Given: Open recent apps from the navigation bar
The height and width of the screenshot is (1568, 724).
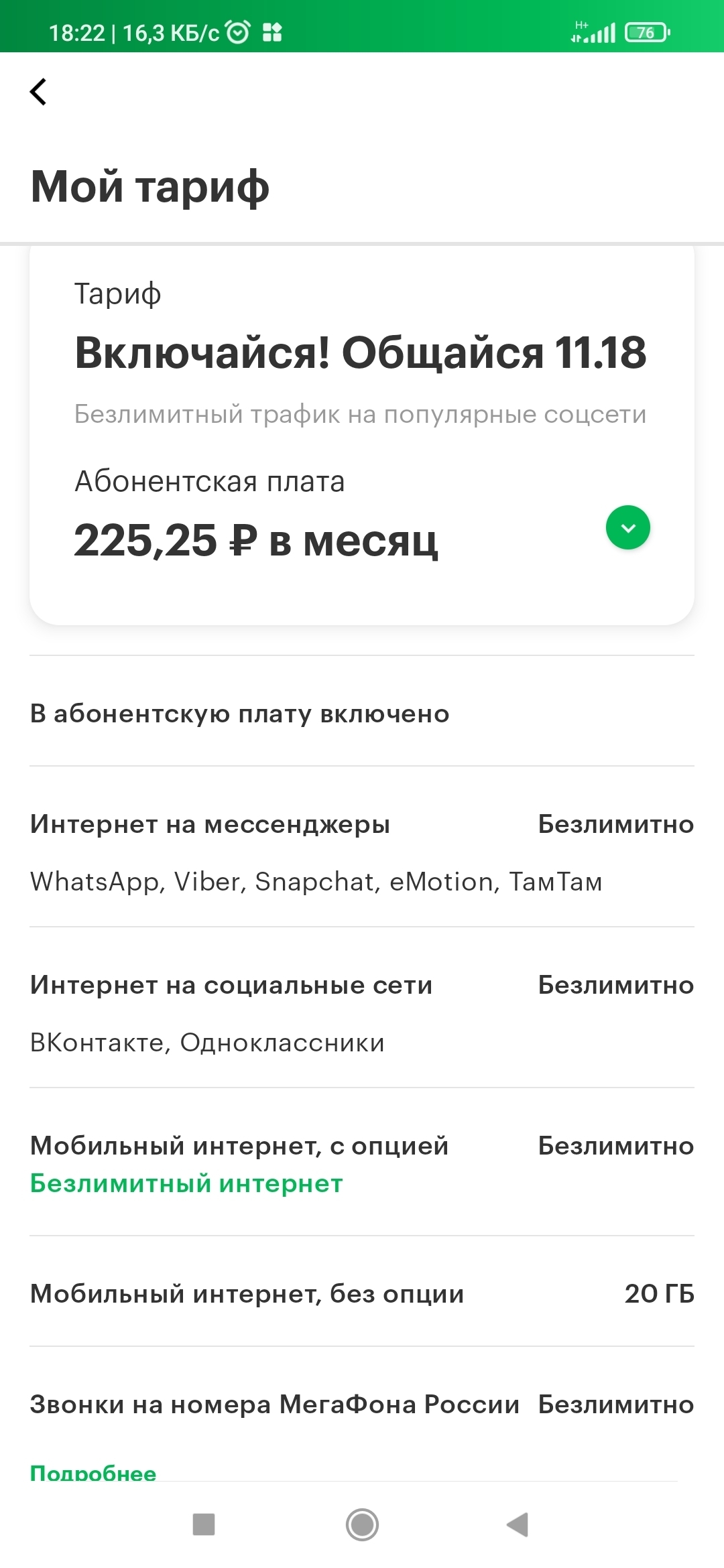Looking at the screenshot, I should 204,1524.
